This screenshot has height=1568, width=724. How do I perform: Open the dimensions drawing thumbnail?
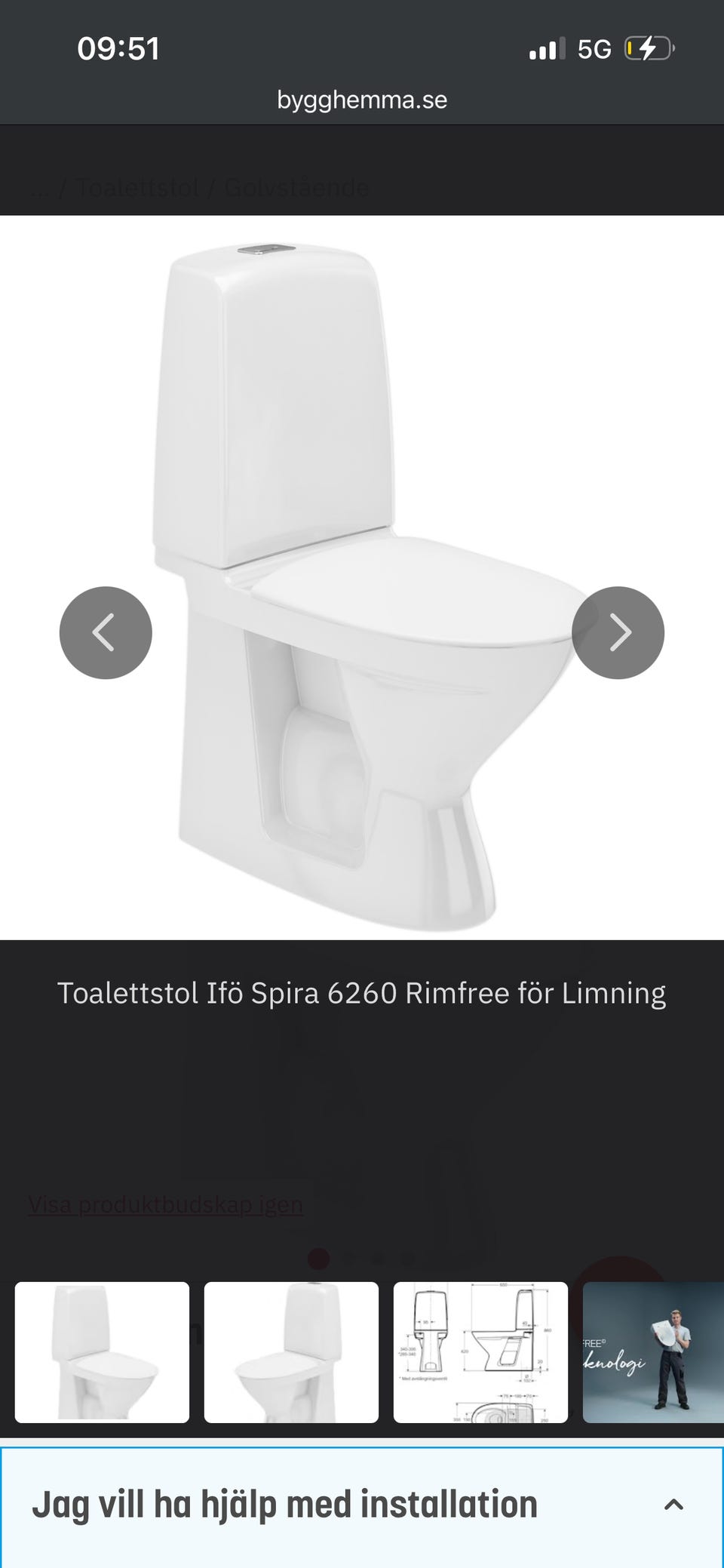pyautogui.click(x=480, y=1352)
